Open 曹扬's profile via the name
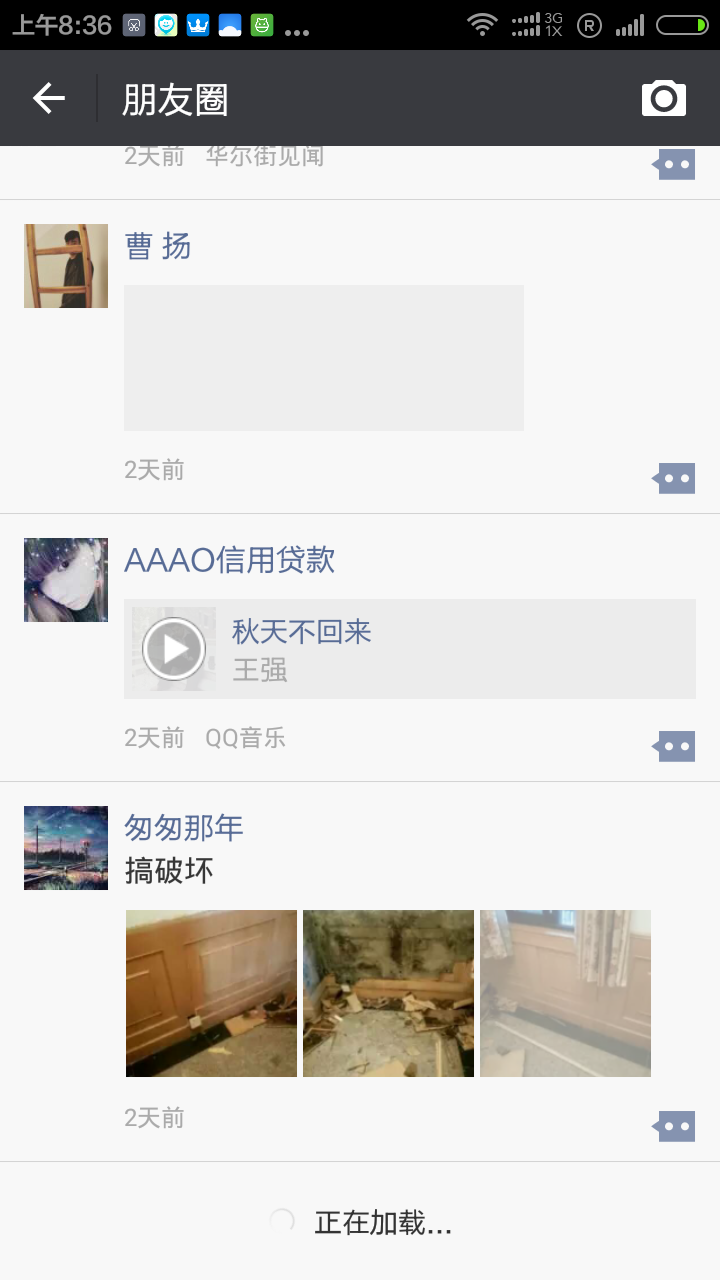The height and width of the screenshot is (1280, 720). pyautogui.click(x=158, y=246)
